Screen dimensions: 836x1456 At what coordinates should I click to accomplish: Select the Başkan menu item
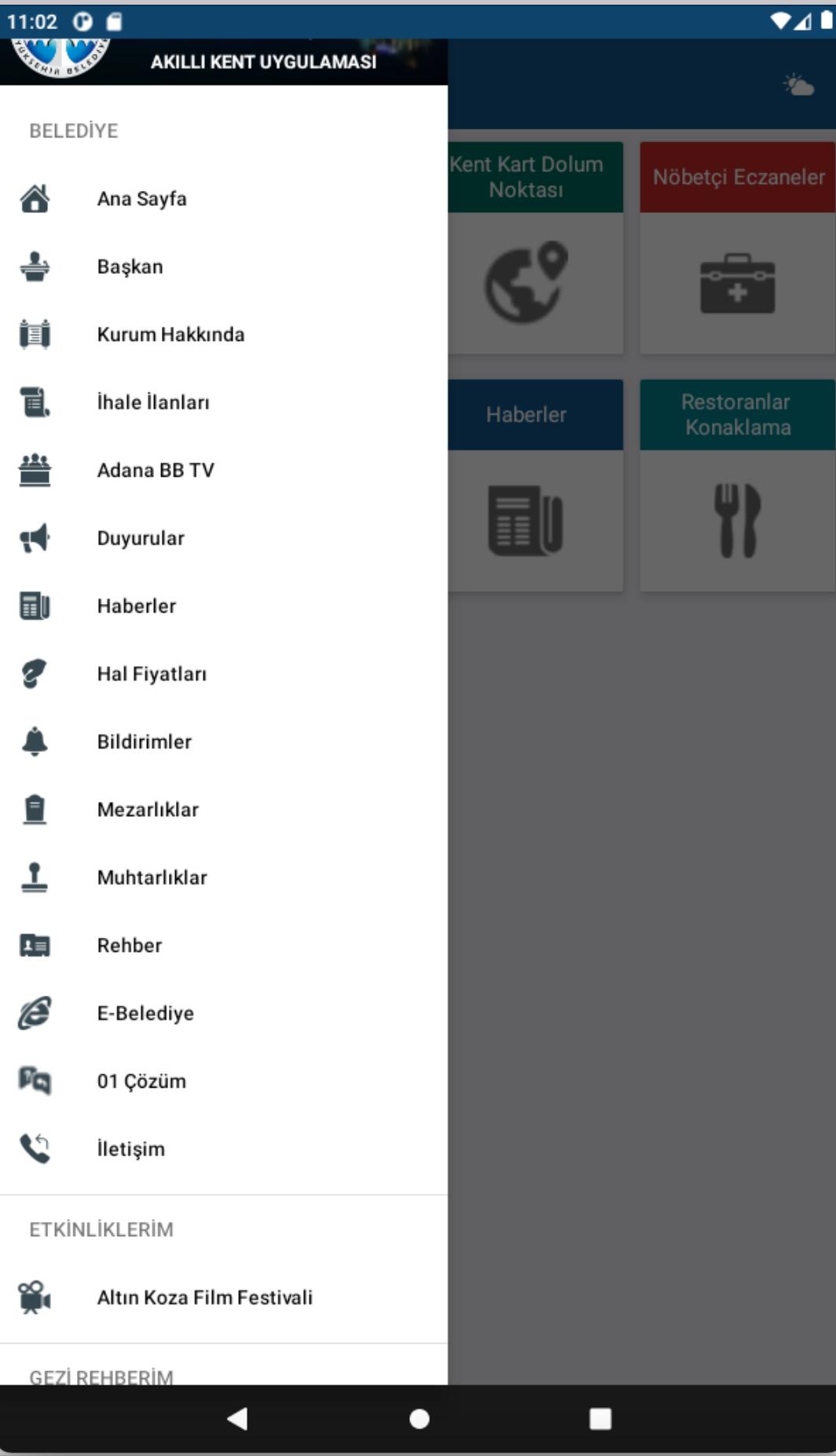click(224, 267)
